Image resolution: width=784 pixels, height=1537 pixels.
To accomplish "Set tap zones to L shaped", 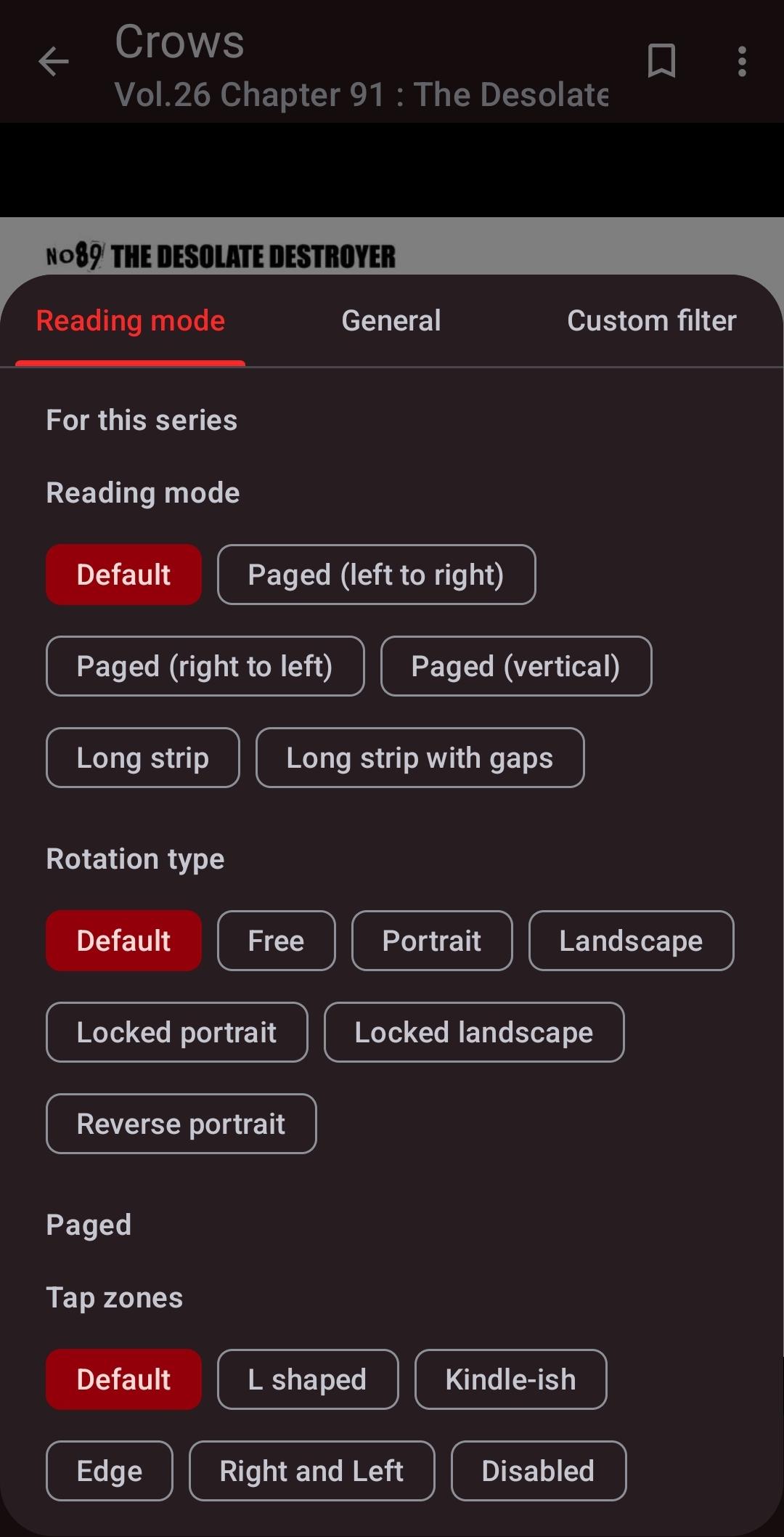I will (x=308, y=1379).
